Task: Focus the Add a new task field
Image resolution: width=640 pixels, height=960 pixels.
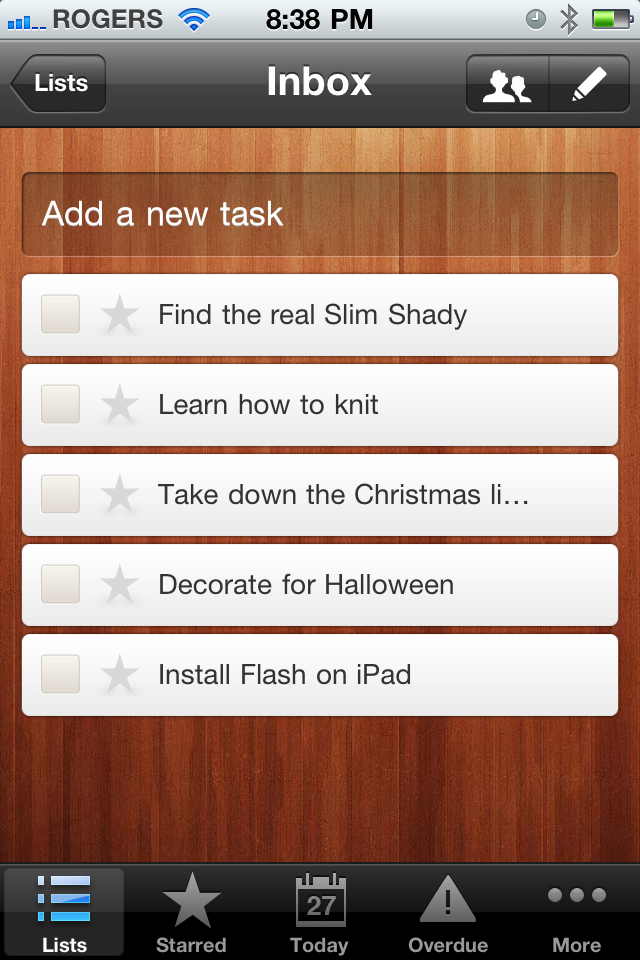Action: point(320,214)
